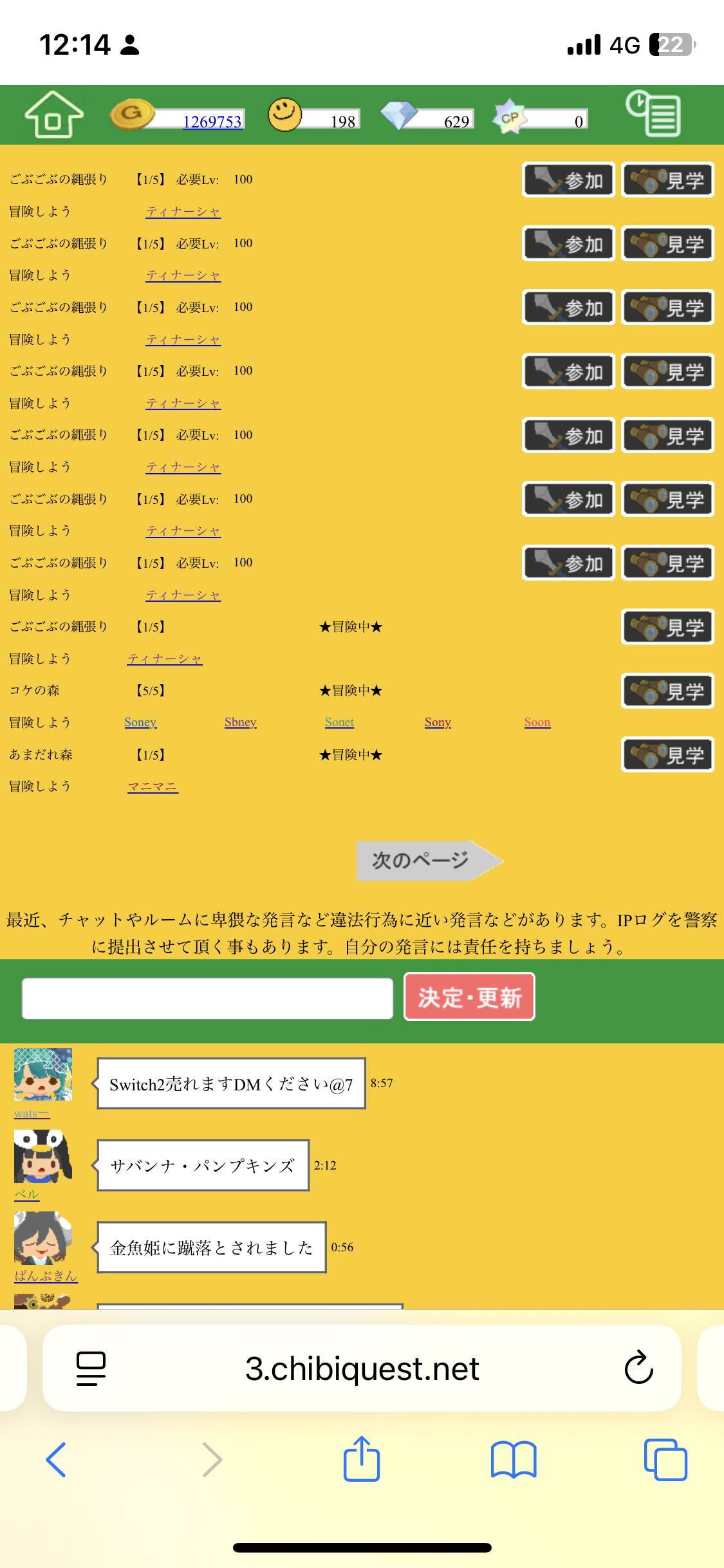724x1568 pixels.
Task: Tap the 決定・更新 button
Action: point(469,997)
